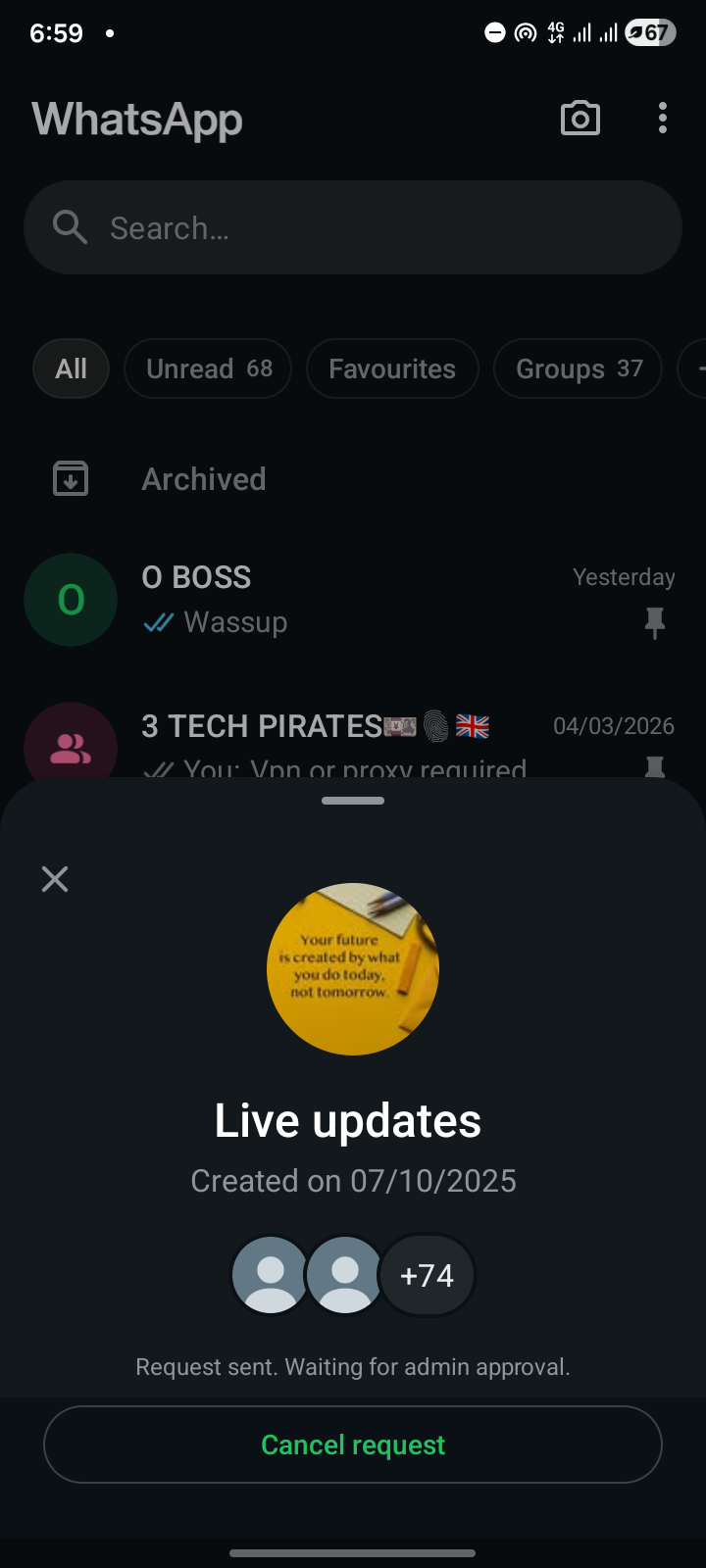Select the All chats filter
The image size is (706, 1568).
[x=71, y=368]
